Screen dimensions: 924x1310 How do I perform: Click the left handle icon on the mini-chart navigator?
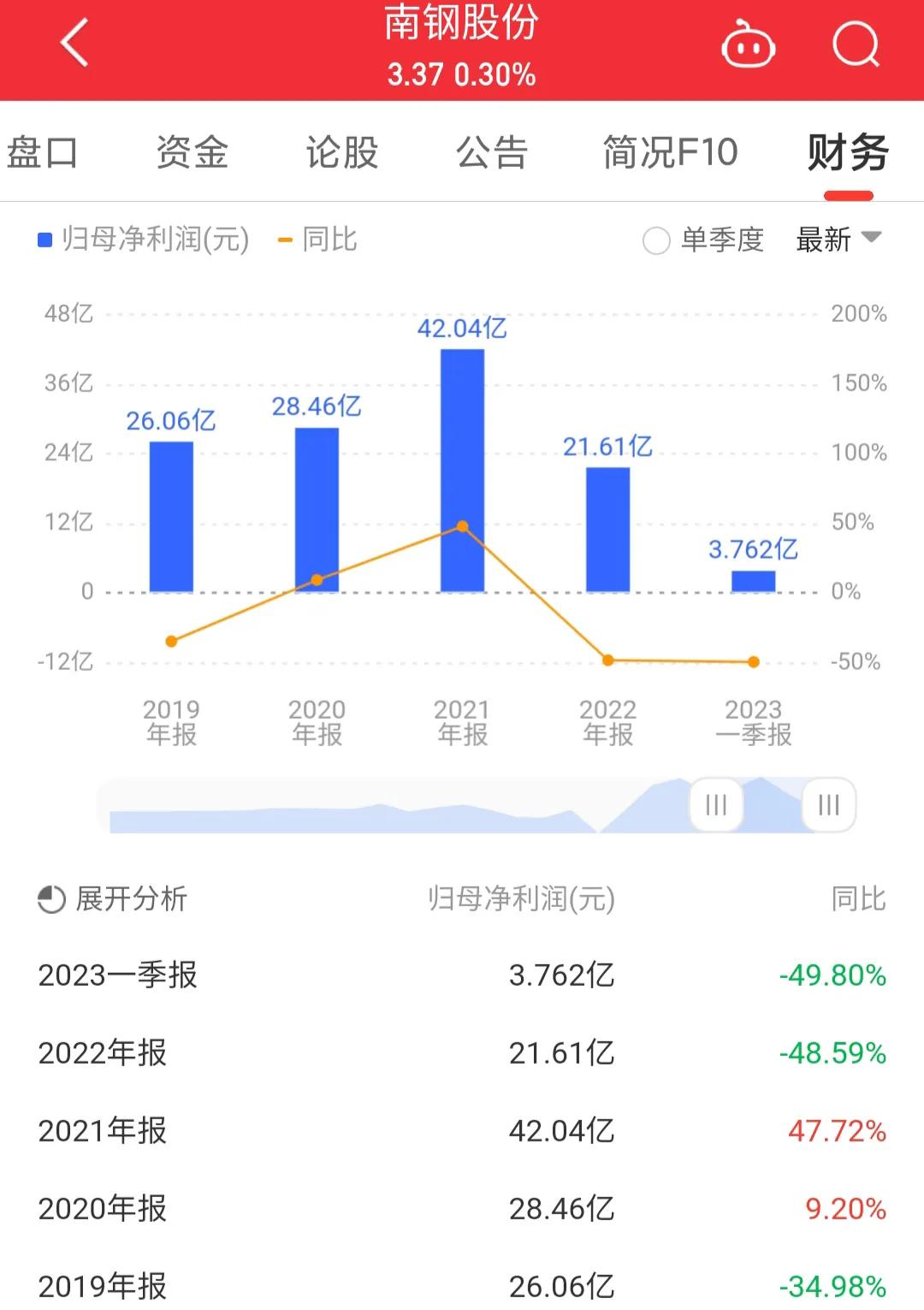715,804
